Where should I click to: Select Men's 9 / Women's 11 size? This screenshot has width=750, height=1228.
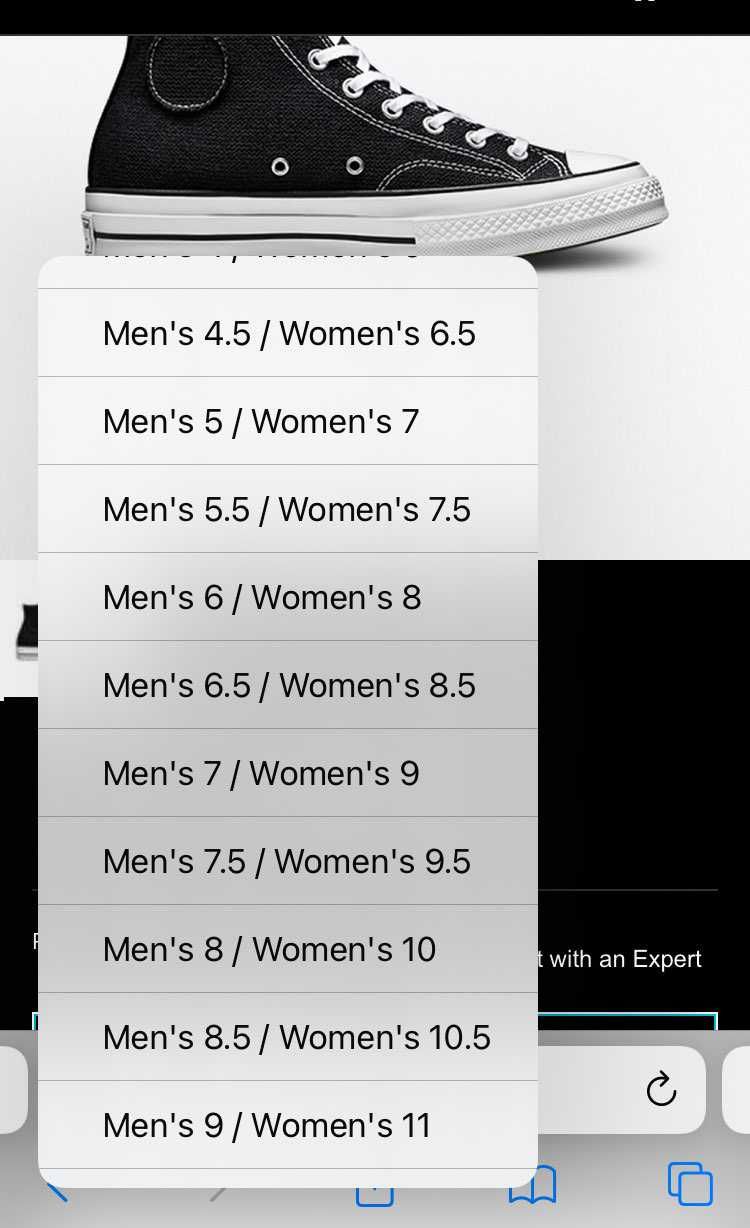click(x=288, y=1125)
